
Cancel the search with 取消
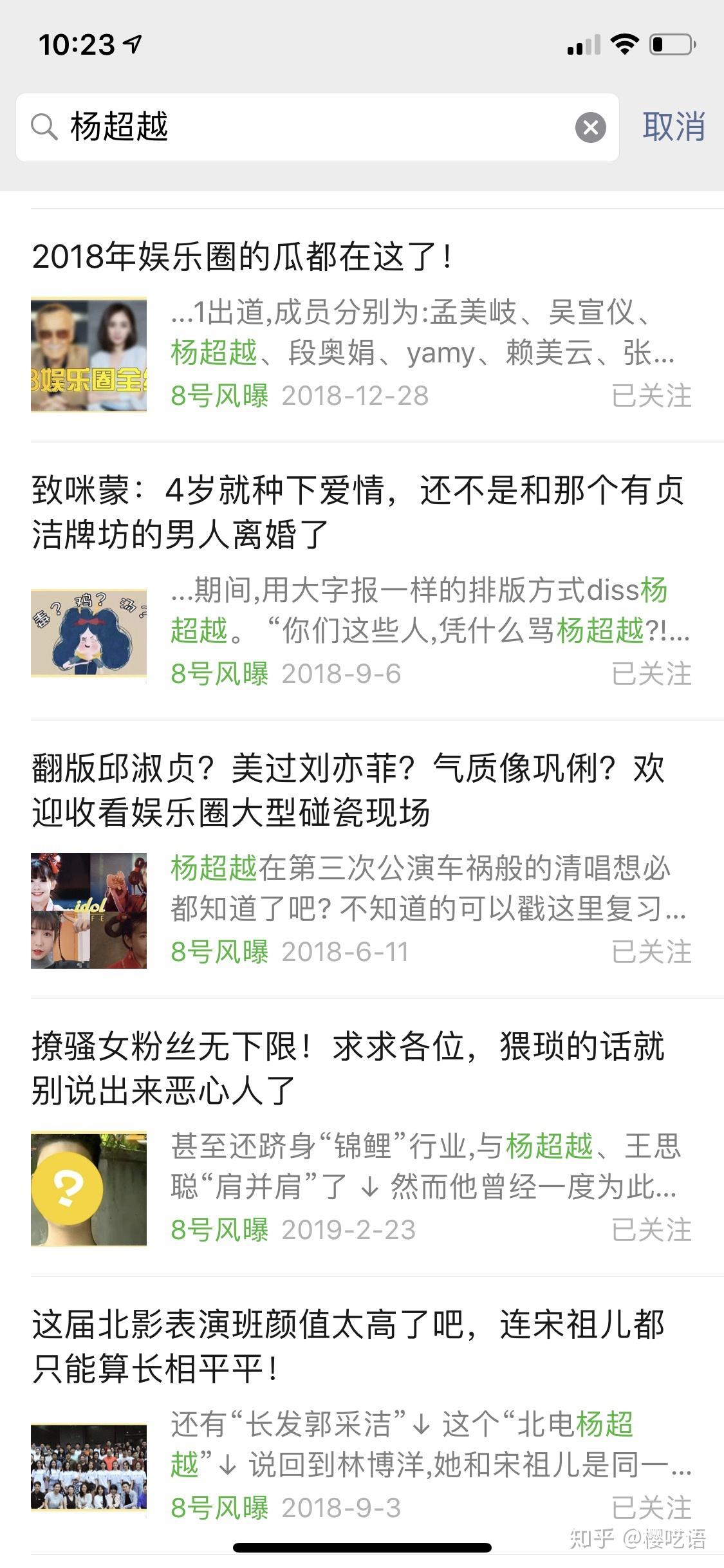point(673,127)
